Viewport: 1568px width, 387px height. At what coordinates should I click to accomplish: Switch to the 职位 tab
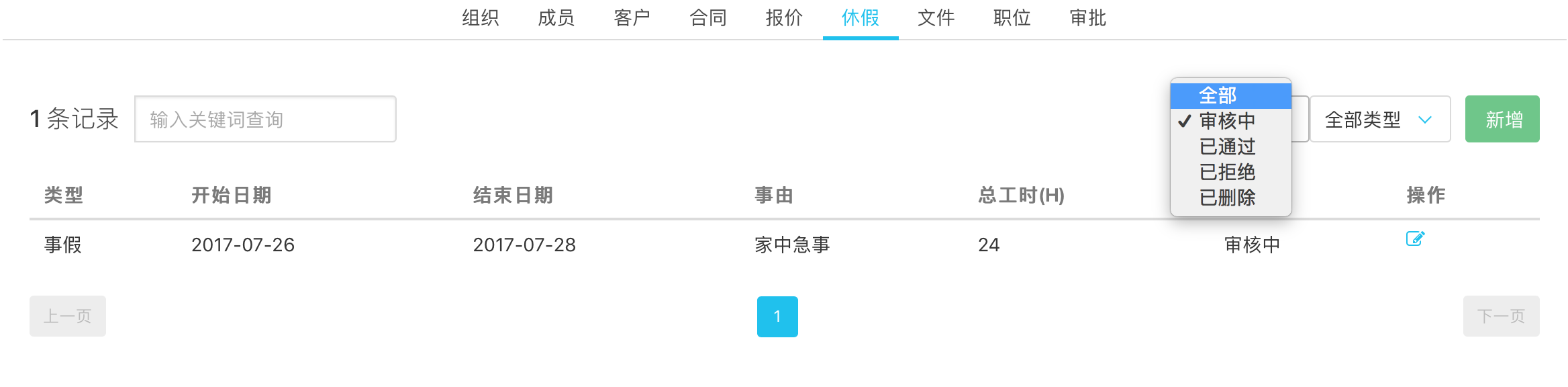point(1012,18)
